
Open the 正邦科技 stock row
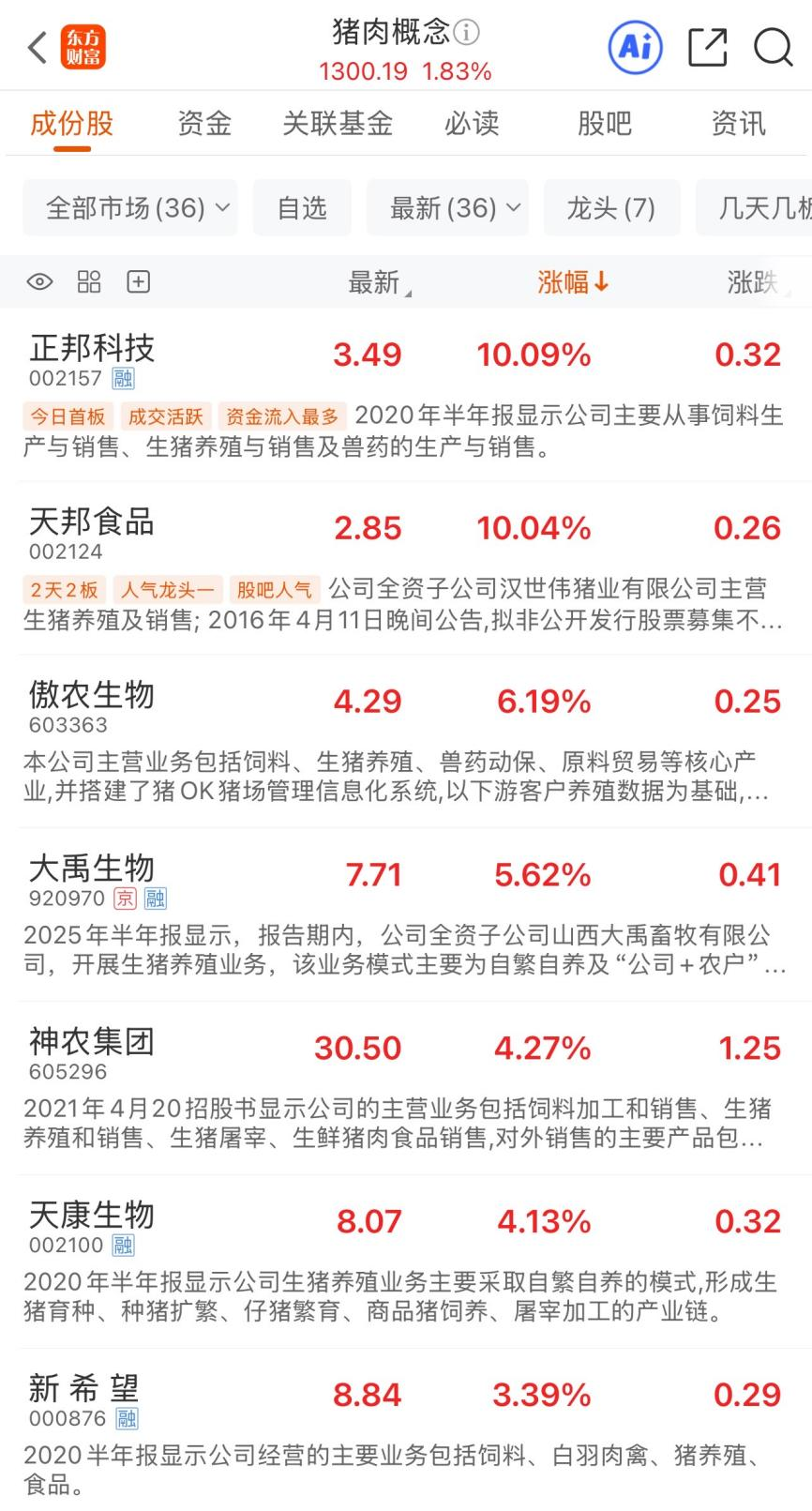(92, 349)
